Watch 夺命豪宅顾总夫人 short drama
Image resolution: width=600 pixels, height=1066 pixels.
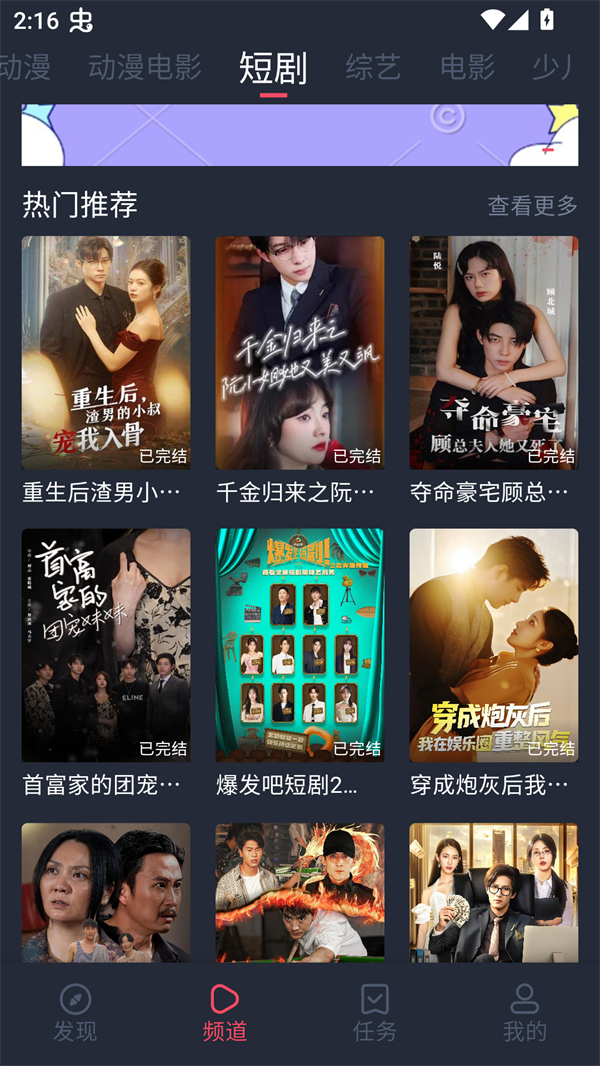coord(494,353)
